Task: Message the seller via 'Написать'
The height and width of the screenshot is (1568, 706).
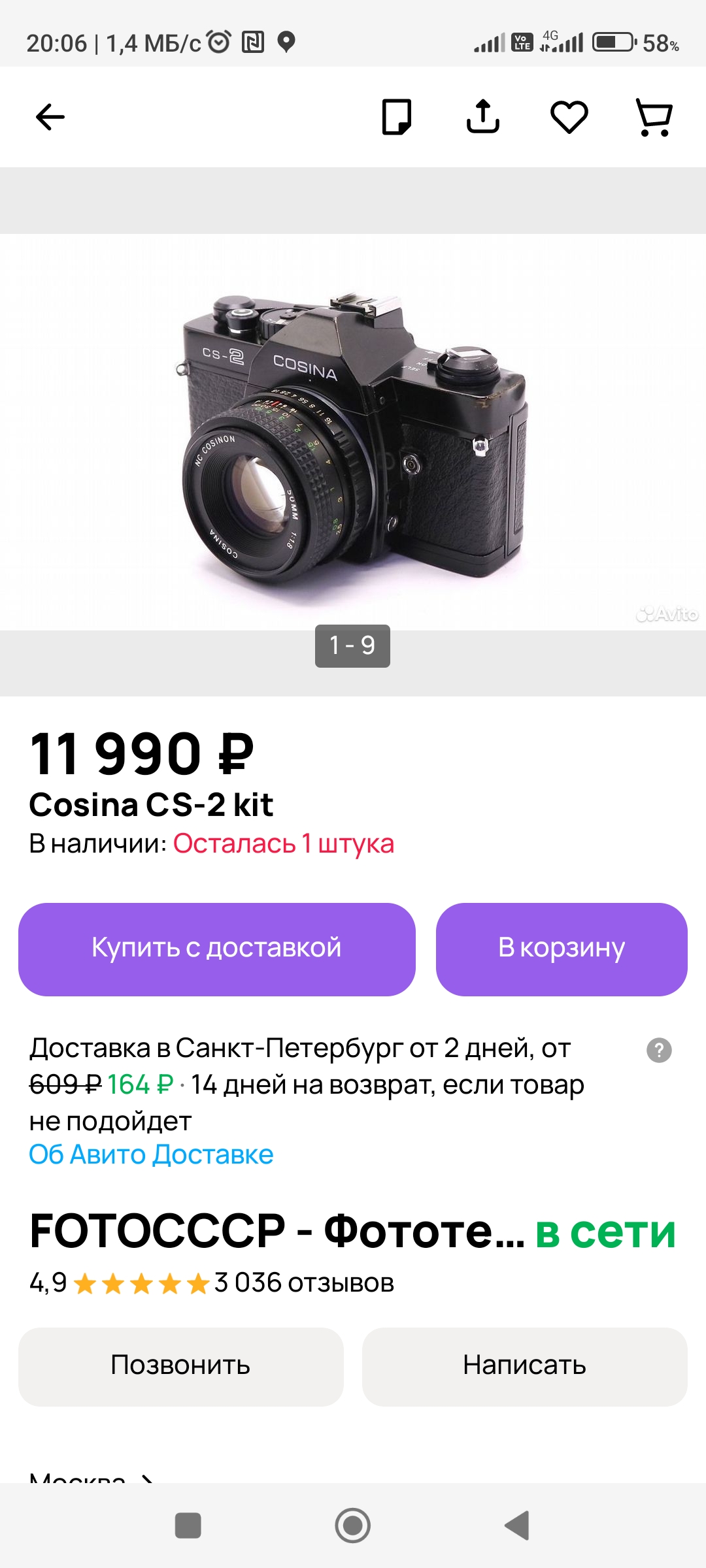Action: (x=525, y=1367)
